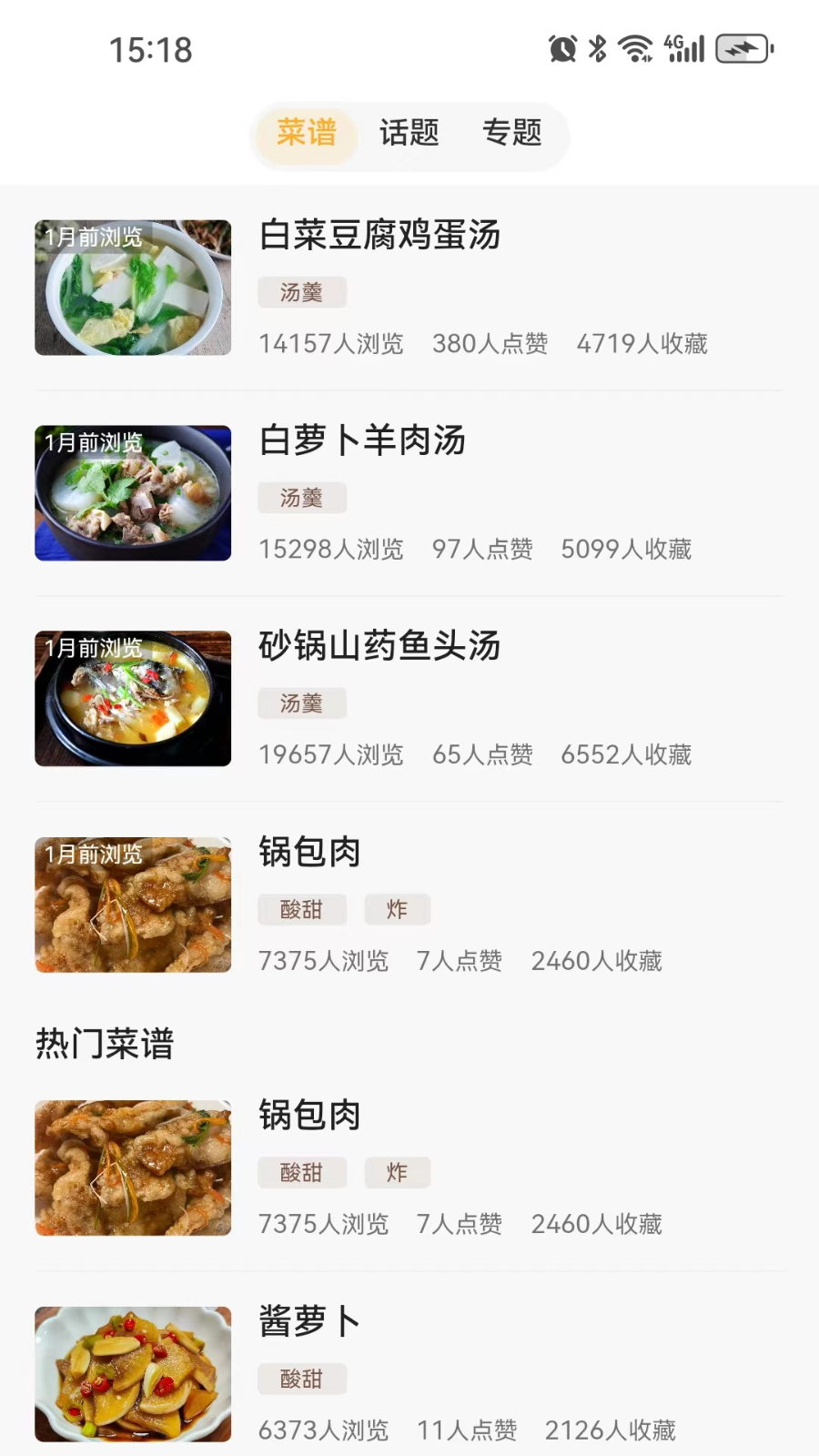Tap the alarm clock status bar icon

pyautogui.click(x=561, y=49)
